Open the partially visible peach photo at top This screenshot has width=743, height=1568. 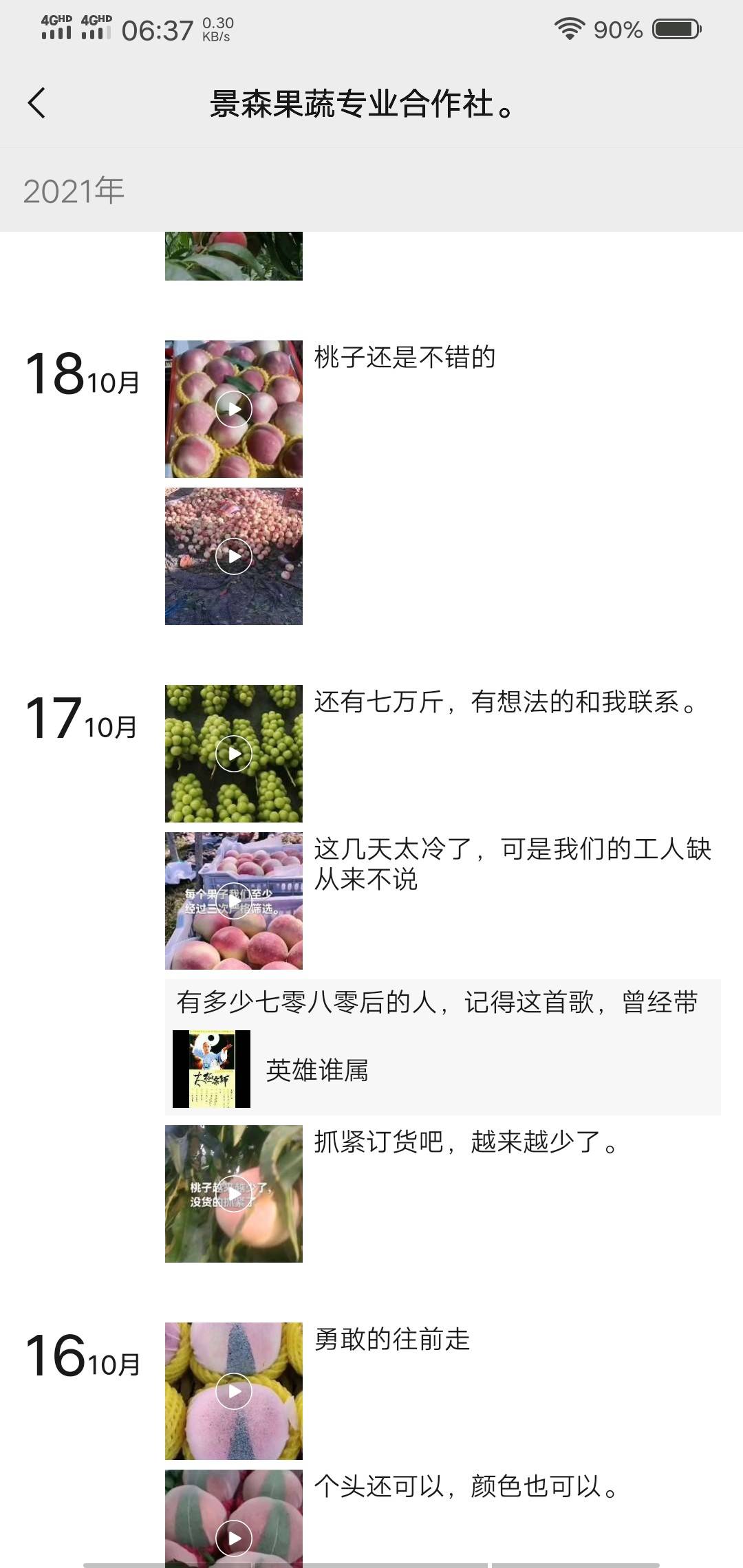(234, 256)
